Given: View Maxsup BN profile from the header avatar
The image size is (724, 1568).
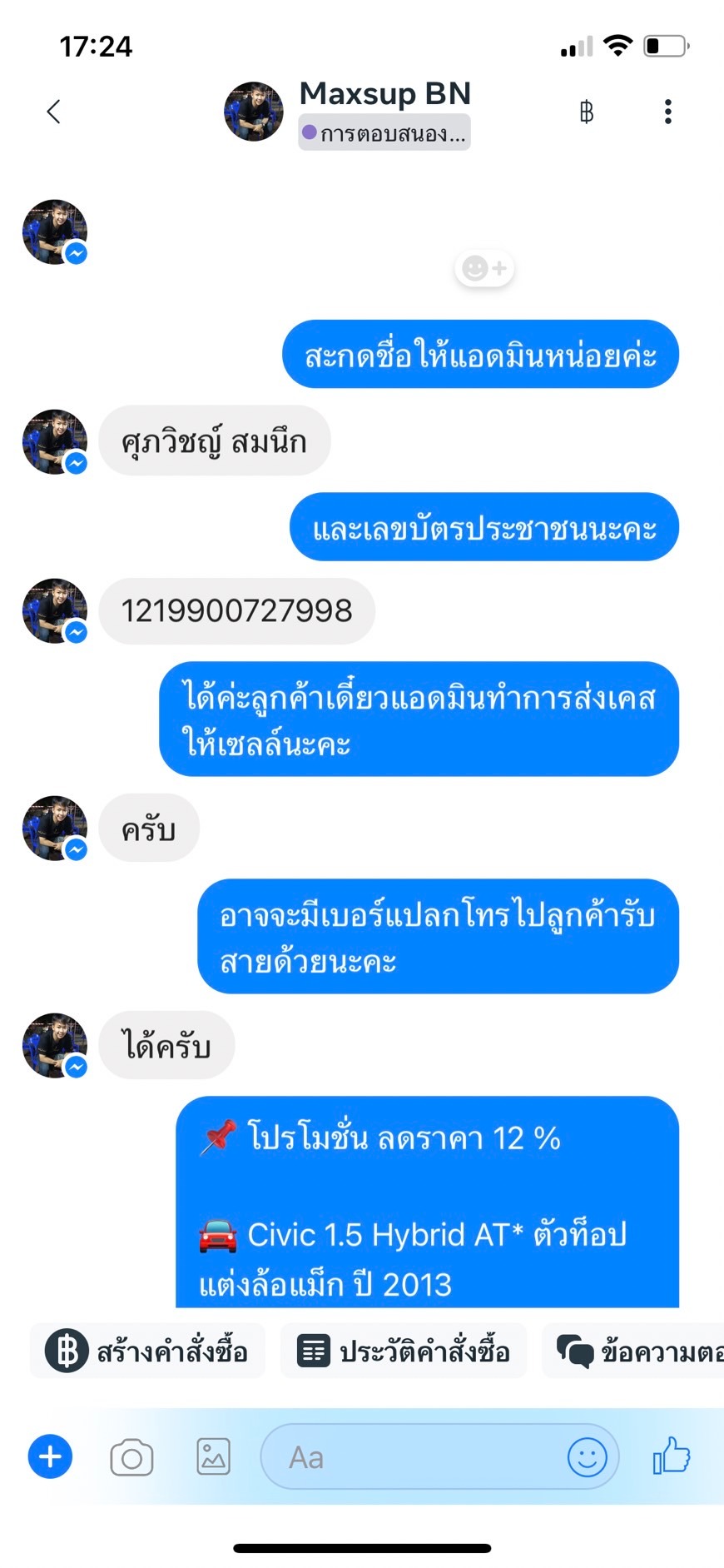Looking at the screenshot, I should pos(254,112).
